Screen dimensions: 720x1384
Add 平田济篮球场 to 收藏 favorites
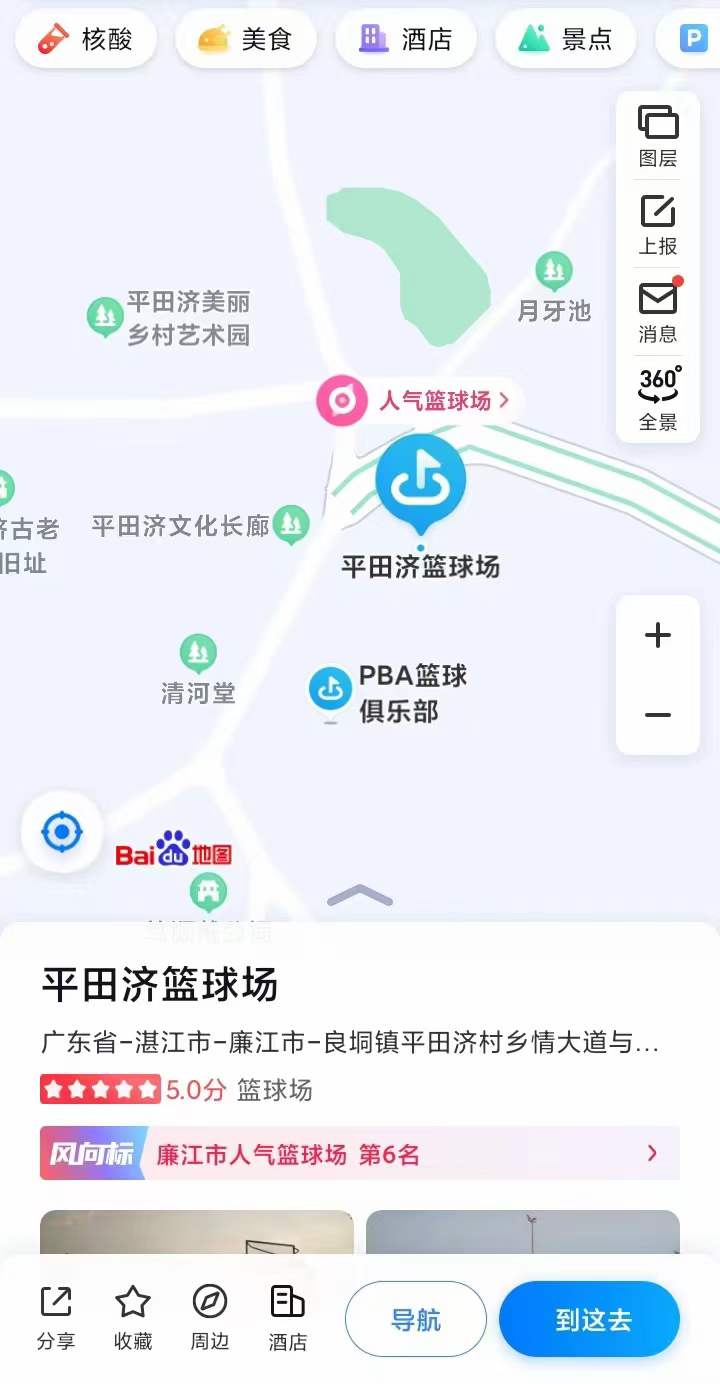[x=133, y=1318]
